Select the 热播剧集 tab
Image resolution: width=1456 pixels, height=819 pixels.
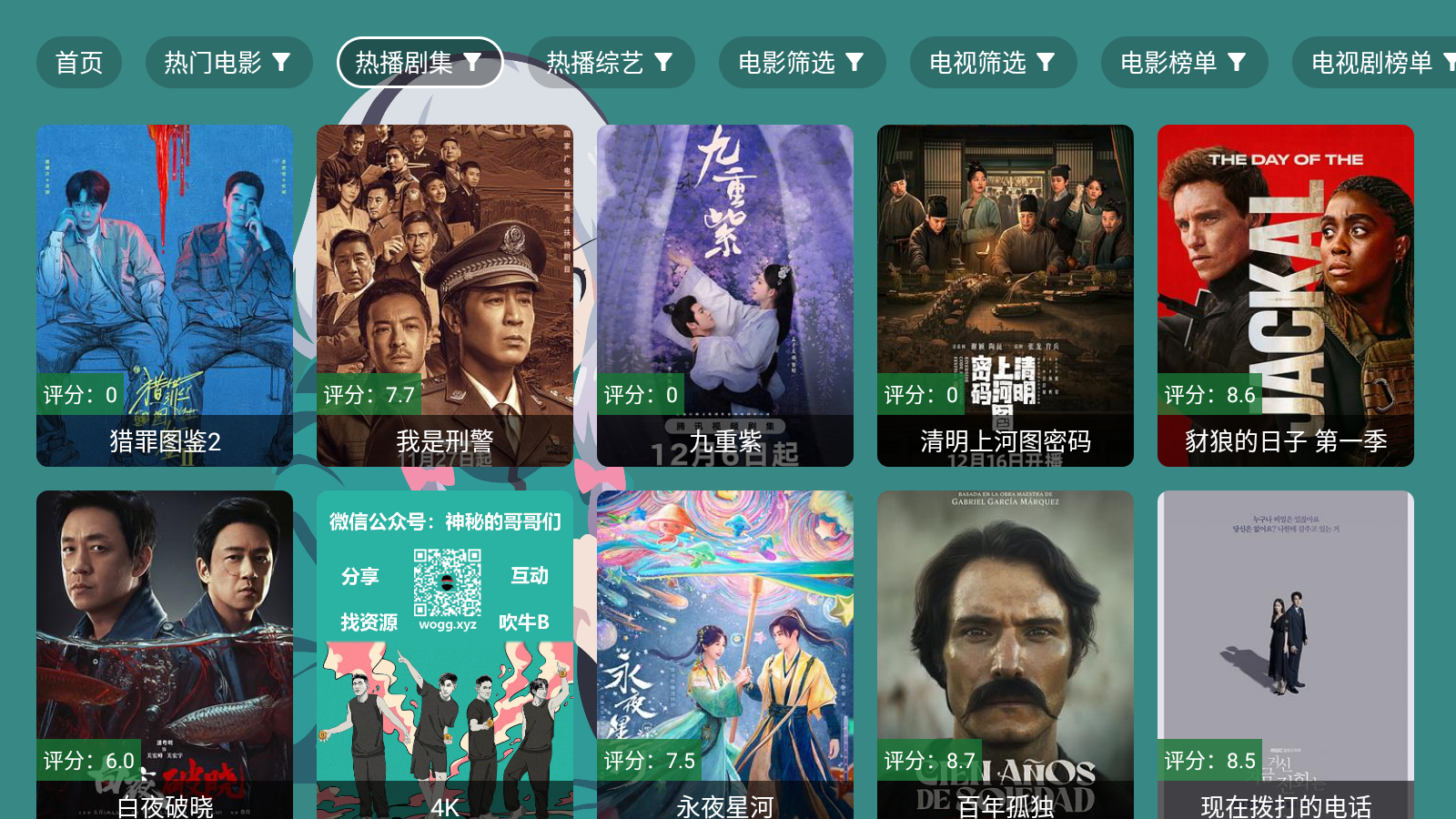click(420, 63)
